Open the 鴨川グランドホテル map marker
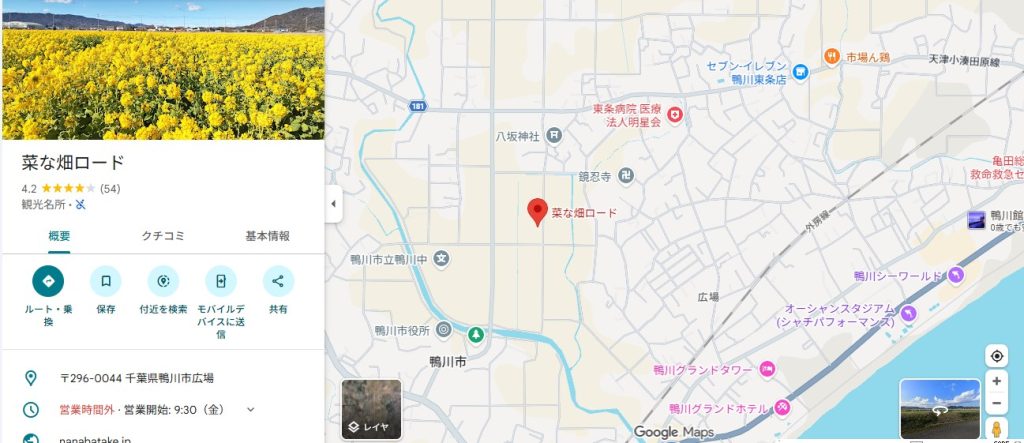The width and height of the screenshot is (1024, 443). point(783,408)
